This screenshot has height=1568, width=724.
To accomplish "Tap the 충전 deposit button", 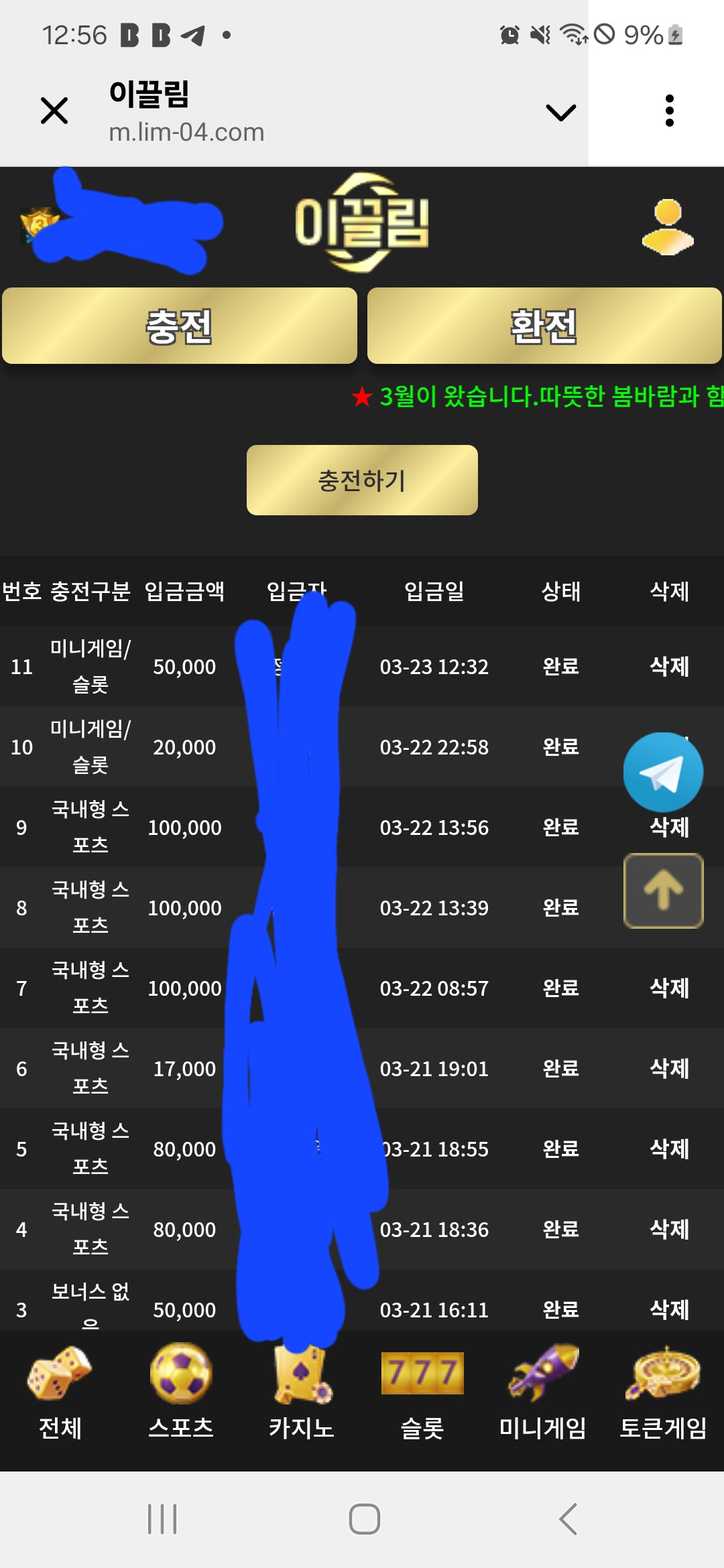I will (180, 326).
